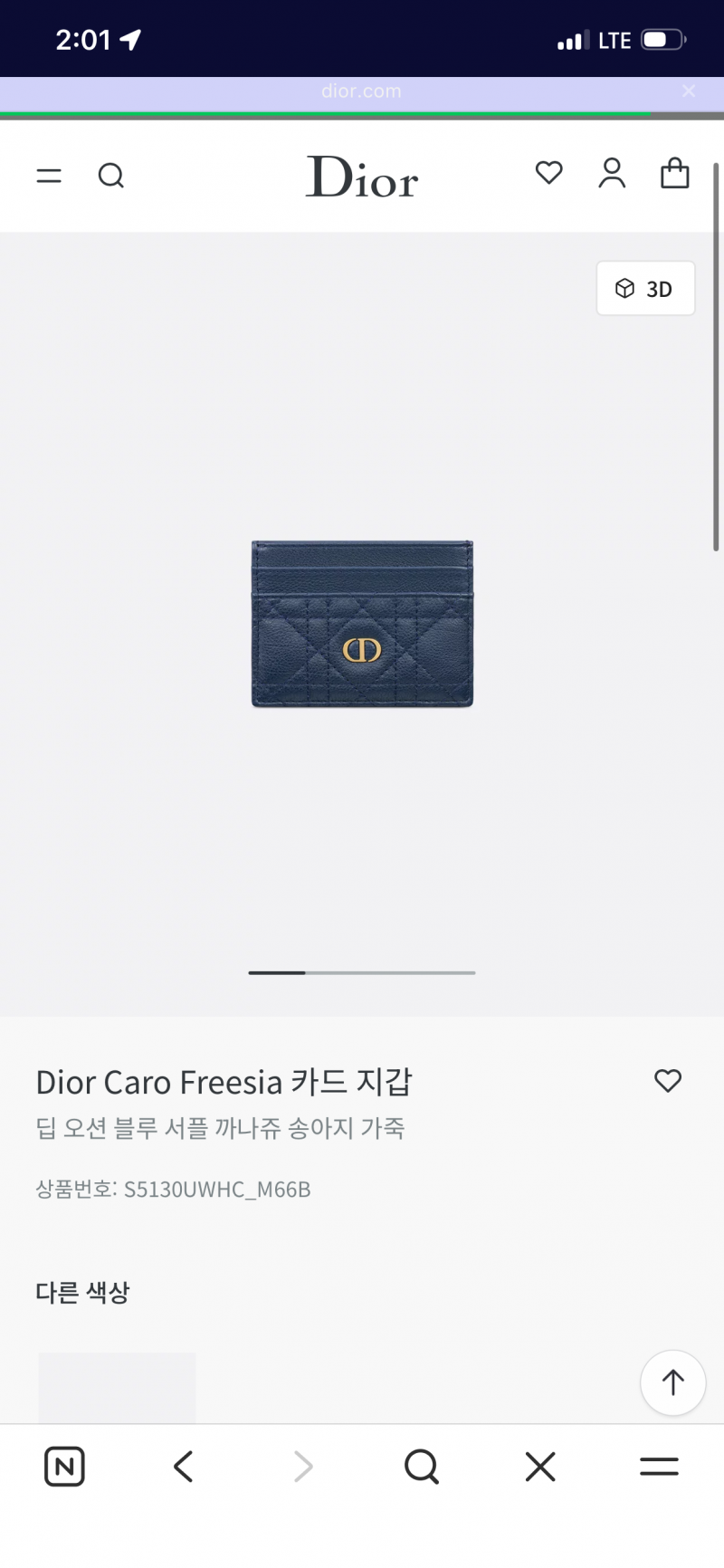Open the wishlist from the header
Image resolution: width=724 pixels, height=1568 pixels.
tap(548, 172)
